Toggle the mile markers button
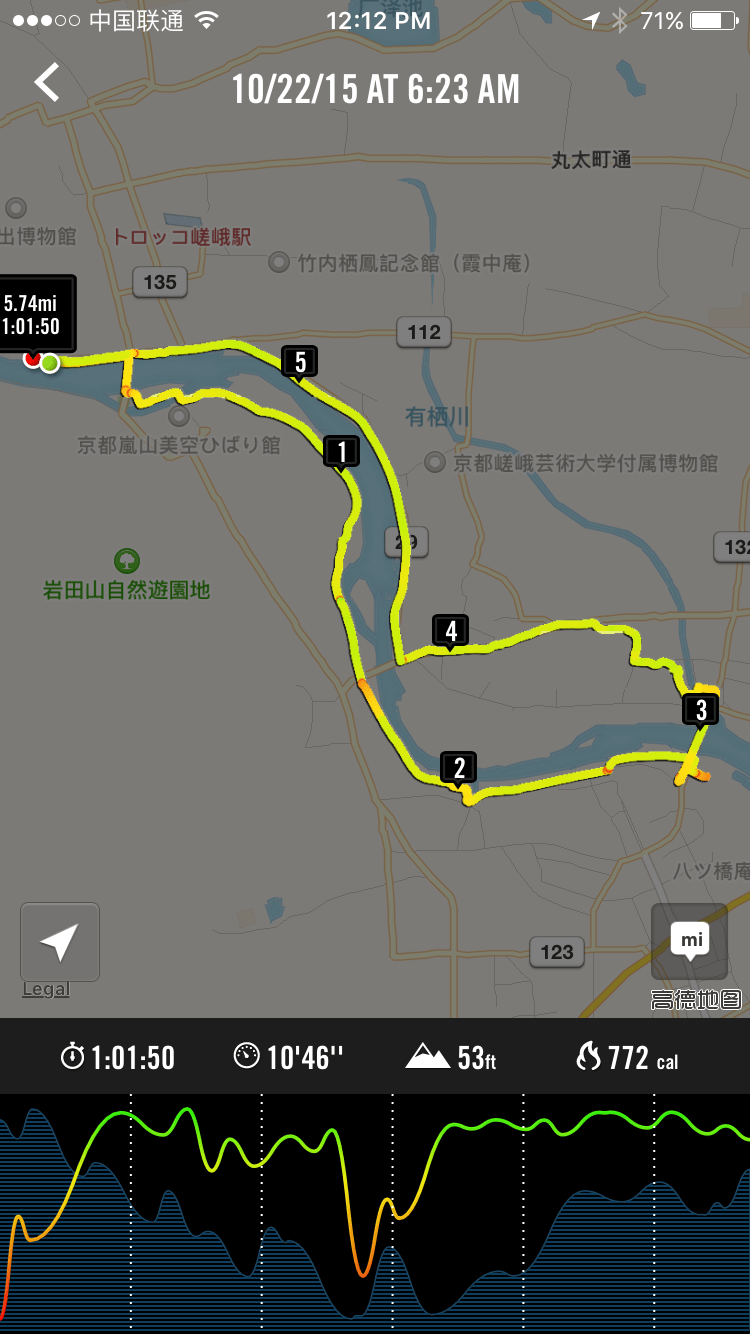Image resolution: width=750 pixels, height=1334 pixels. [689, 942]
